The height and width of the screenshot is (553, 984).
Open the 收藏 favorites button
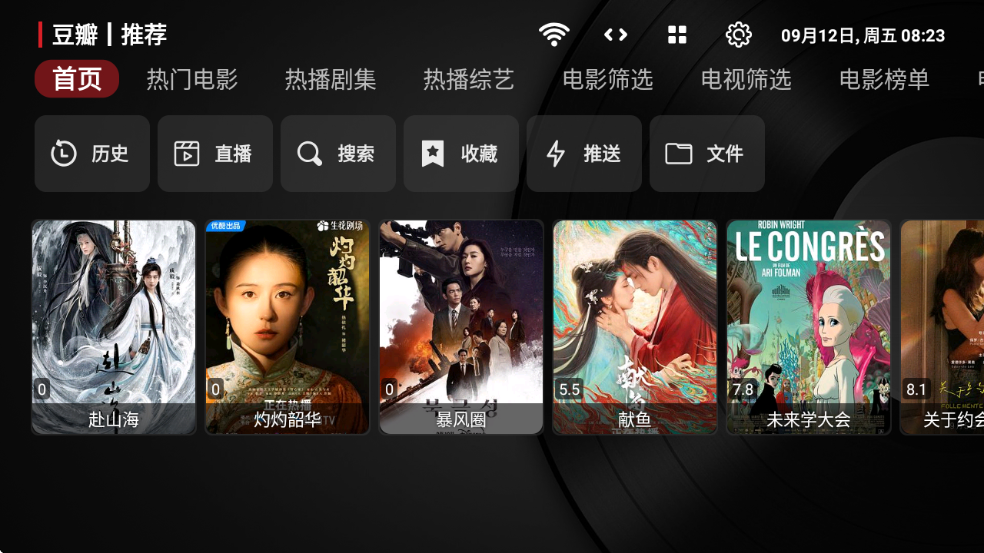tap(461, 154)
